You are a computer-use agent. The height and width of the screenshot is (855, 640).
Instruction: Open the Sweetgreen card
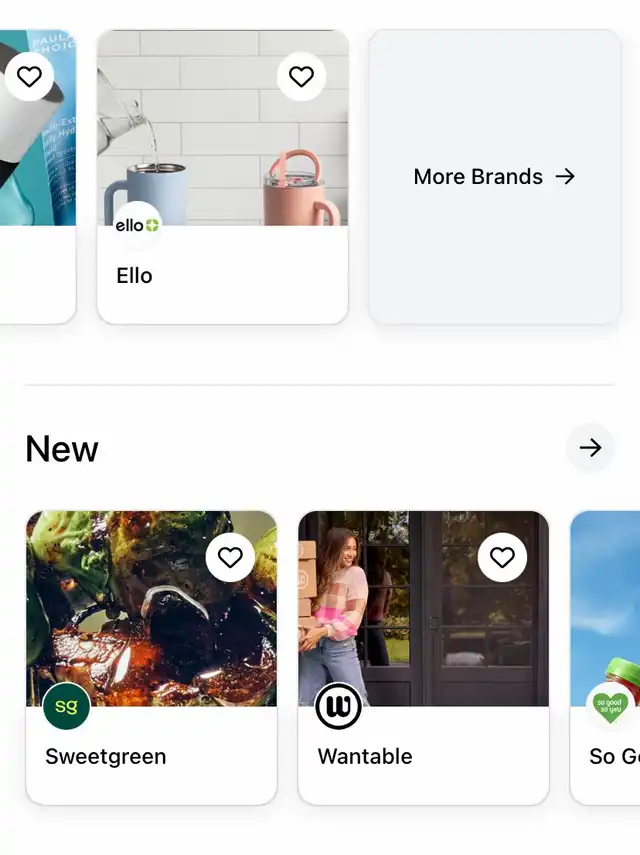152,658
